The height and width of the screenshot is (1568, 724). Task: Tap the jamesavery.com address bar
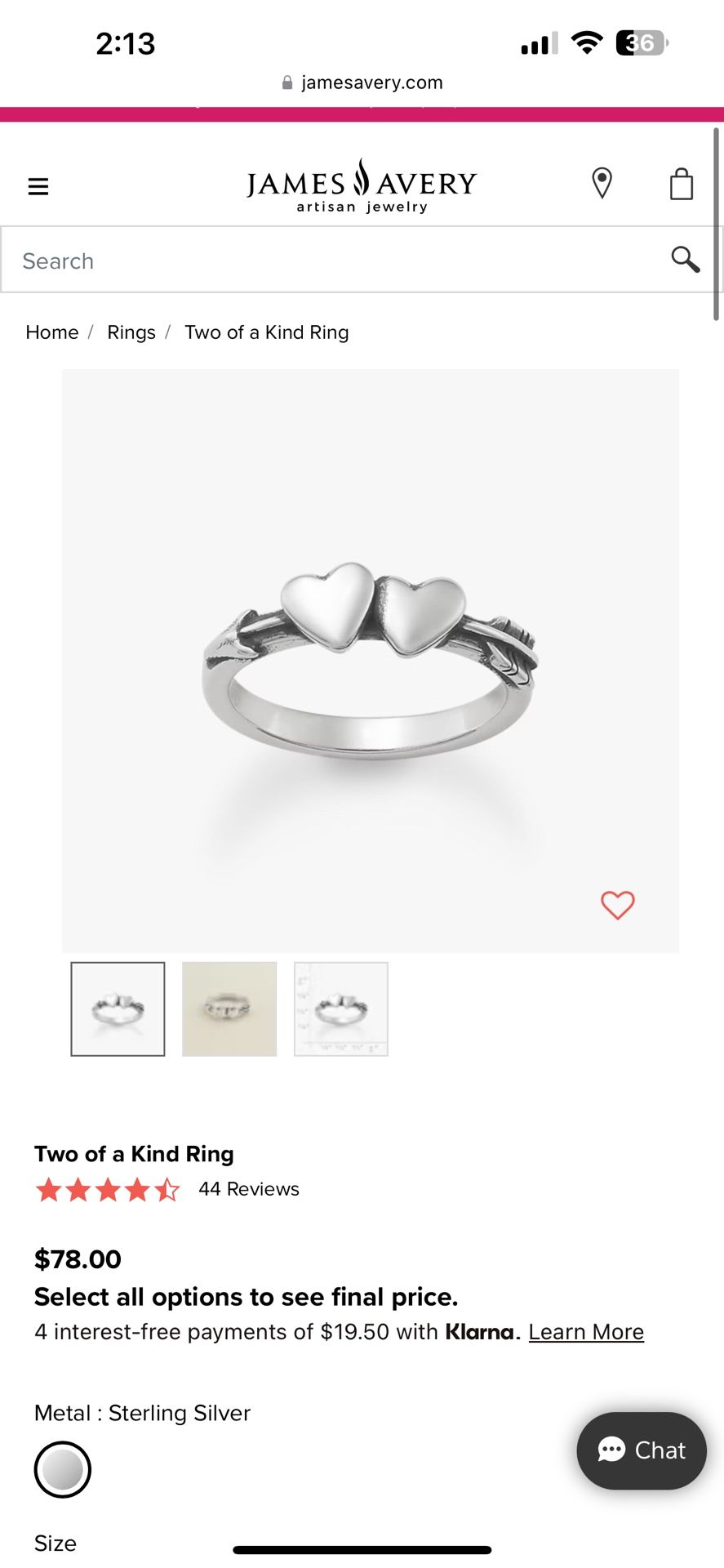pos(362,82)
